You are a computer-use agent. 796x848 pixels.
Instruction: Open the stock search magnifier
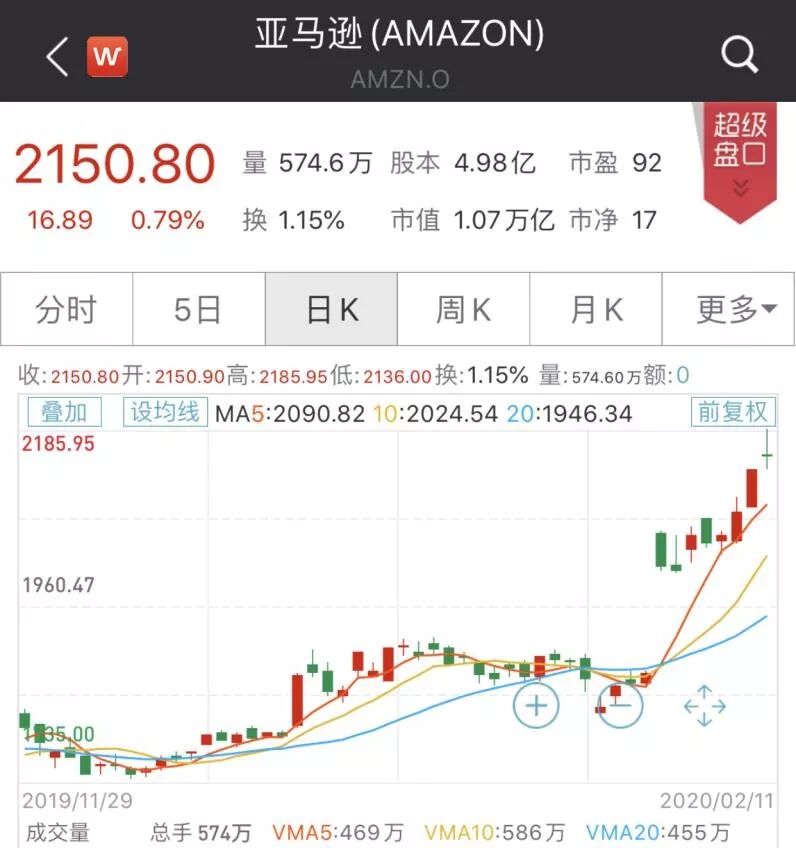pyautogui.click(x=740, y=56)
